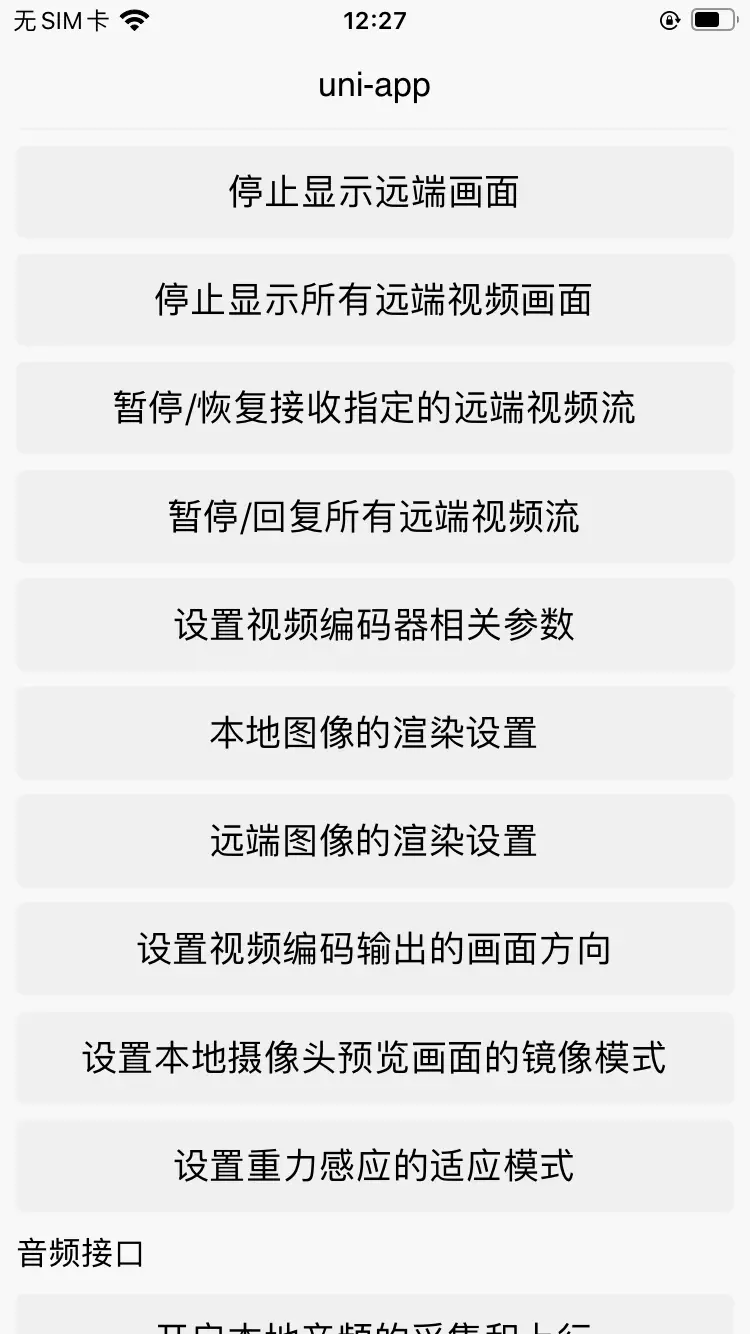
Task: Tap 设置重力感应的适应模式
Action: (x=375, y=1166)
